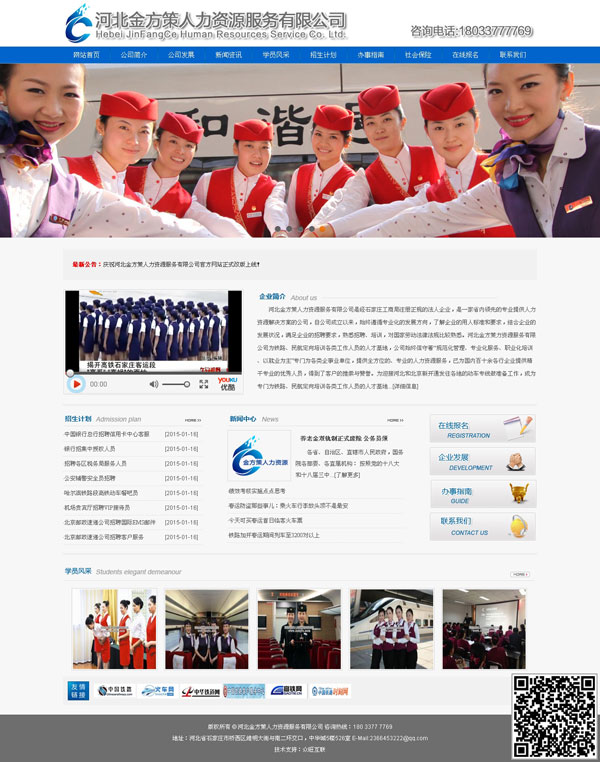This screenshot has width=600, height=762.
Task: Tap the more link beside 学员风采
Action: (x=519, y=575)
